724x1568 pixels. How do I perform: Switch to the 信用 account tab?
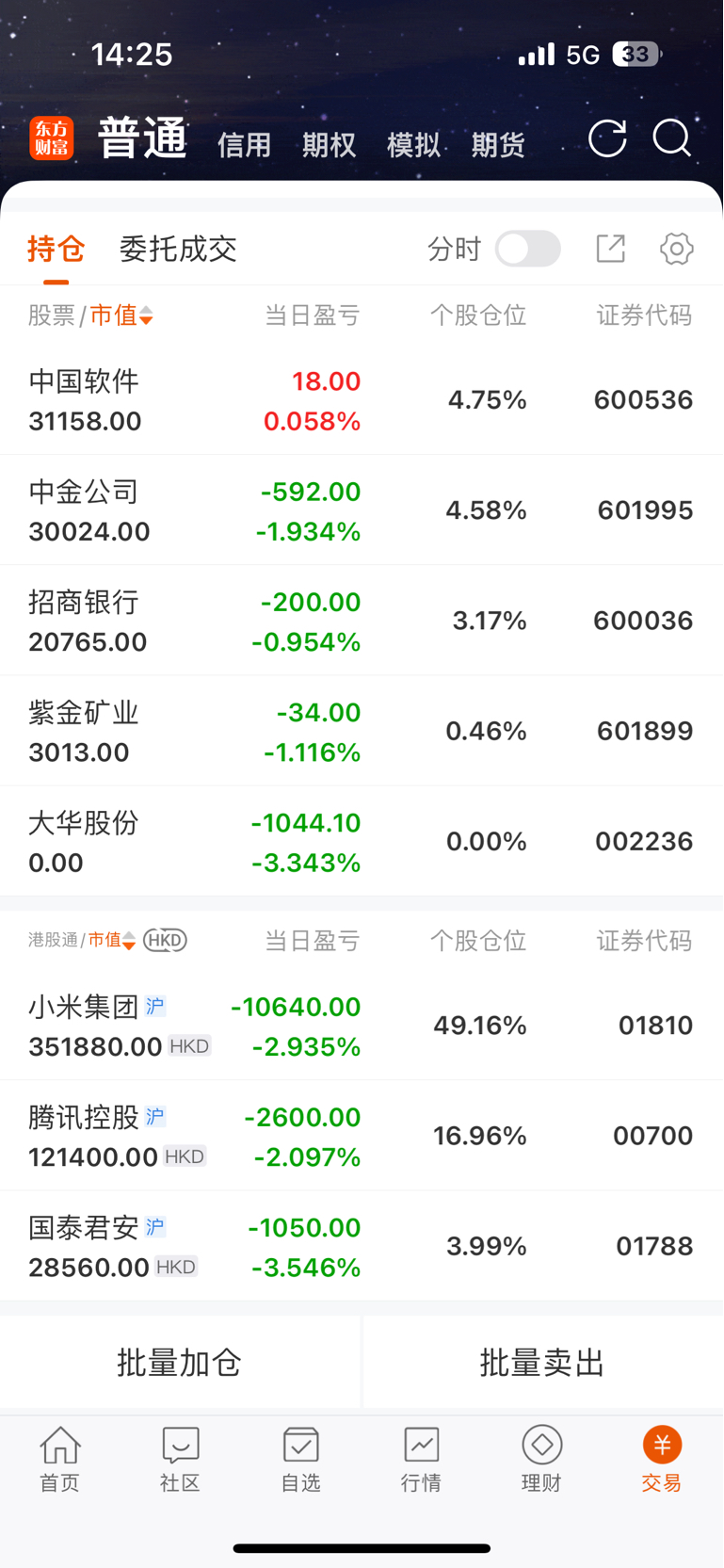click(244, 145)
